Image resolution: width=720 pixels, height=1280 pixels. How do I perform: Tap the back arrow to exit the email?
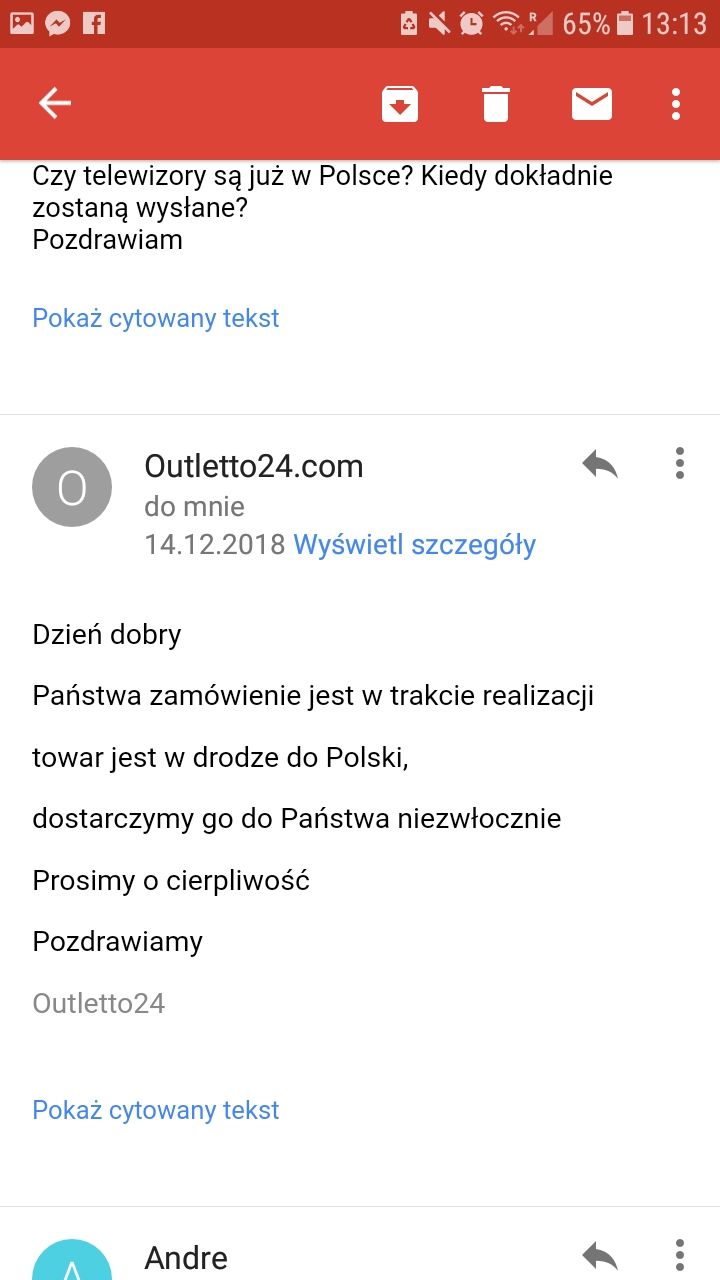(x=55, y=103)
